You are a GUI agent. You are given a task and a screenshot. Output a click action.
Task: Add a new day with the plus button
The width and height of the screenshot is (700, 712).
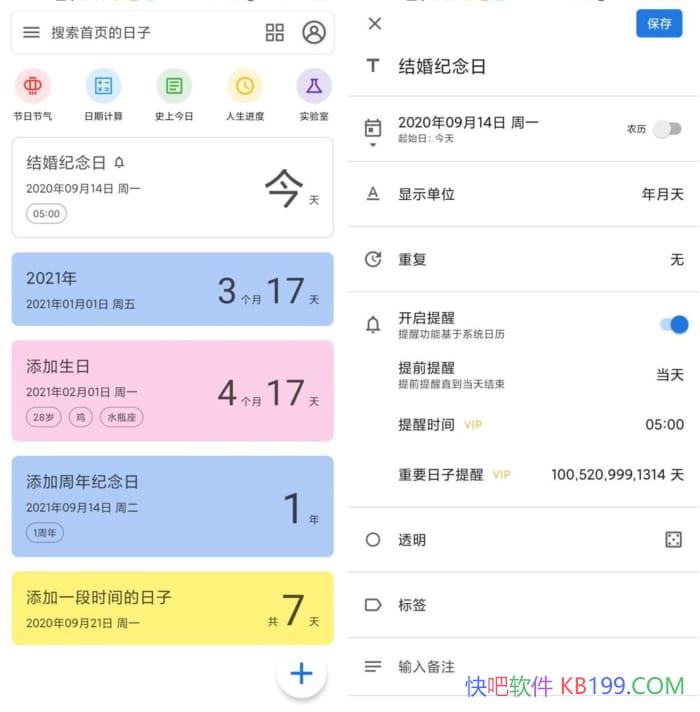(301, 673)
